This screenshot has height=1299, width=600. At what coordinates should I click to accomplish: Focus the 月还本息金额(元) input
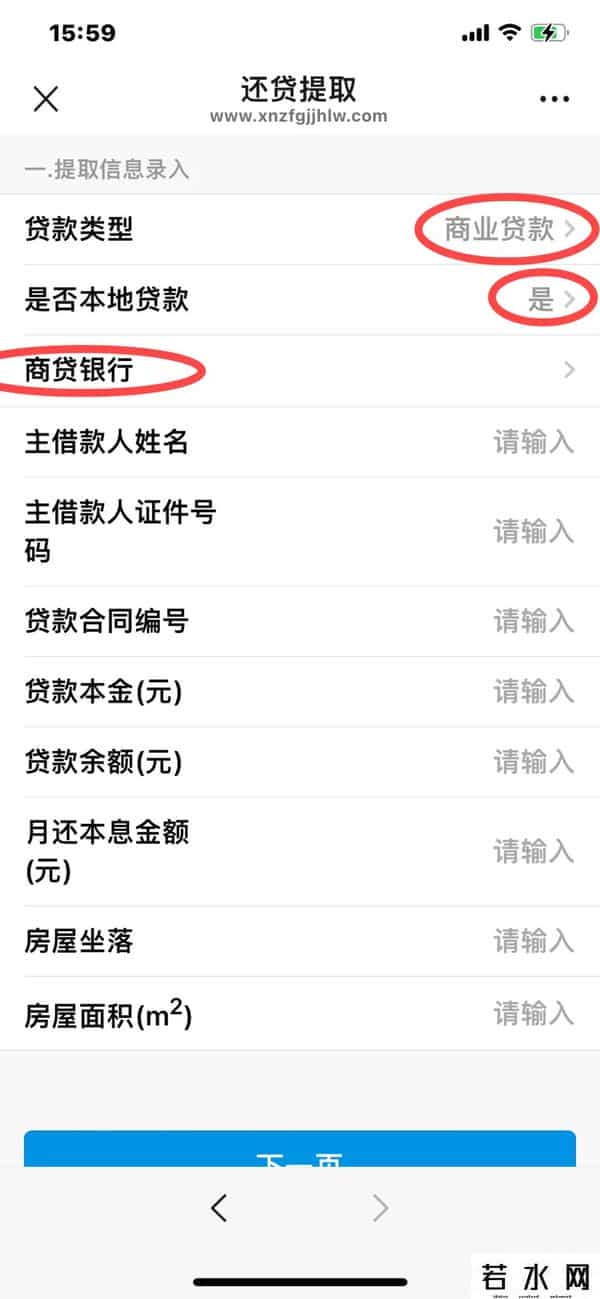tap(533, 851)
